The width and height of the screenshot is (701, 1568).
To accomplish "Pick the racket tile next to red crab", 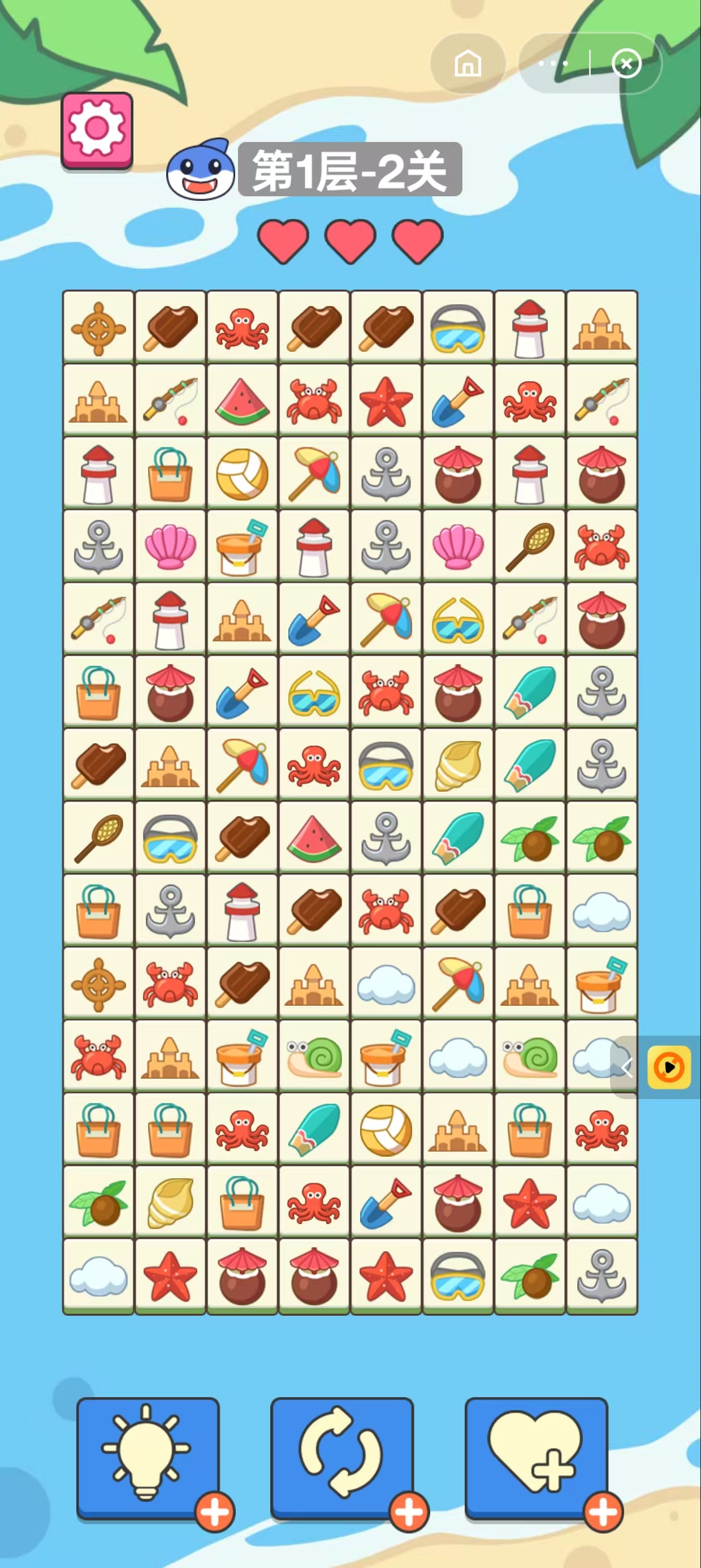I will point(529,546).
